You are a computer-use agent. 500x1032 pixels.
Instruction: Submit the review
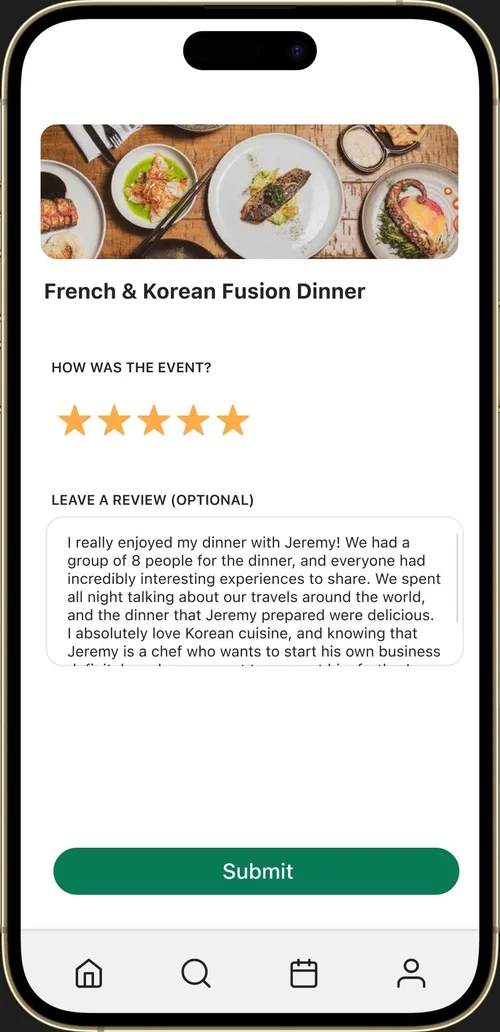point(256,871)
